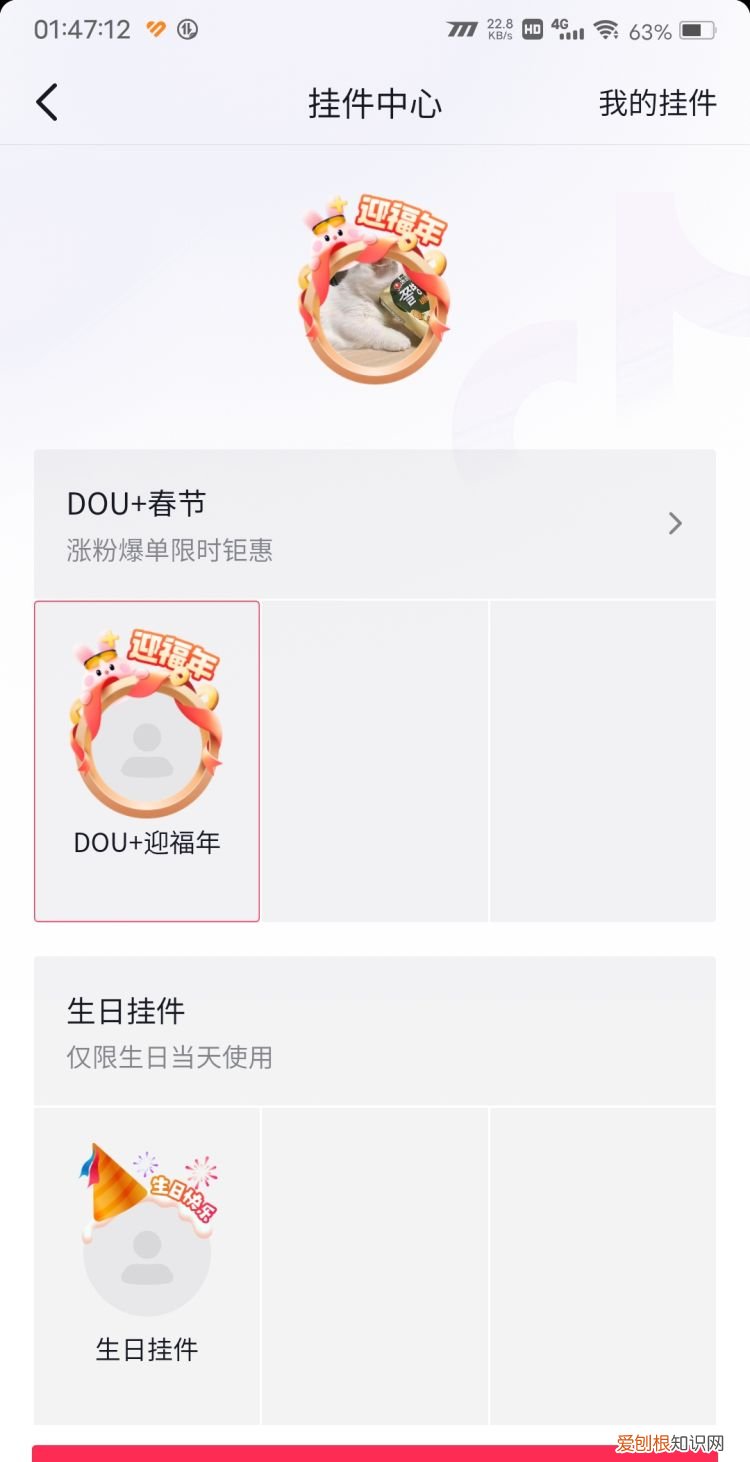Click the HD icon in the status bar
The image size is (750, 1462).
pos(531,30)
